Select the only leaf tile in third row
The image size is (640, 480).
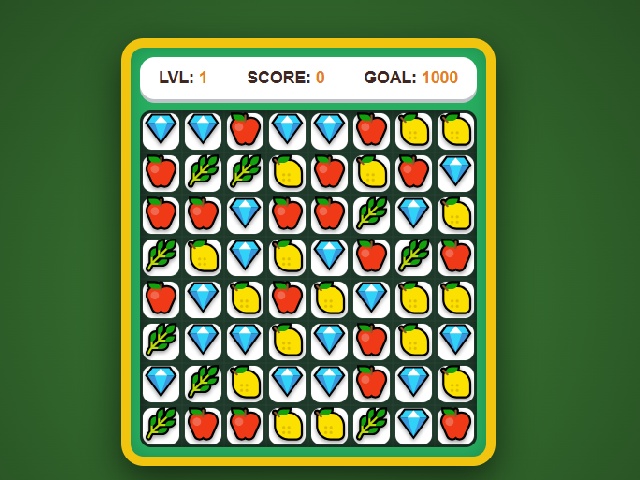[371, 213]
